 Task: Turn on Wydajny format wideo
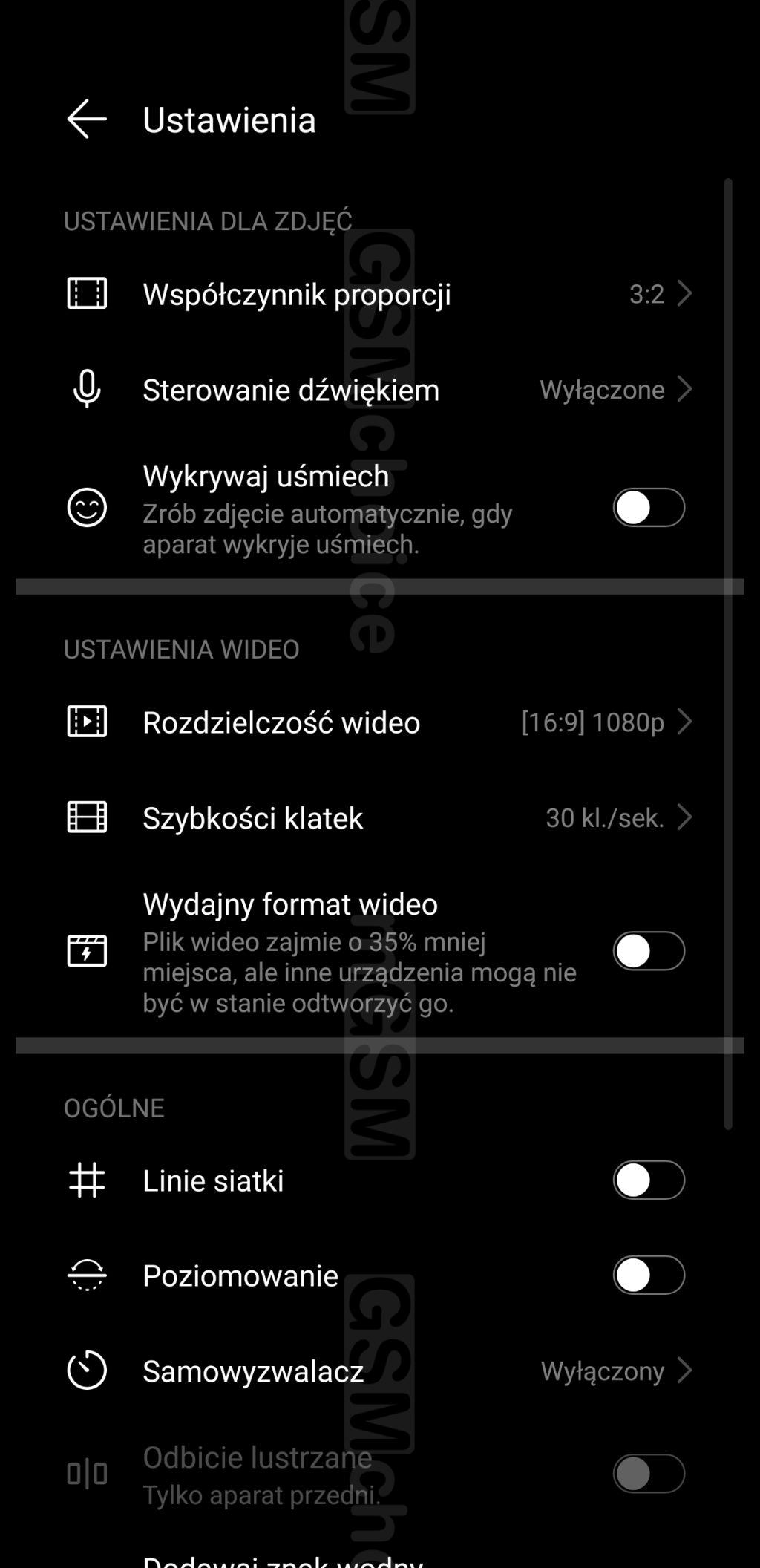pos(648,951)
